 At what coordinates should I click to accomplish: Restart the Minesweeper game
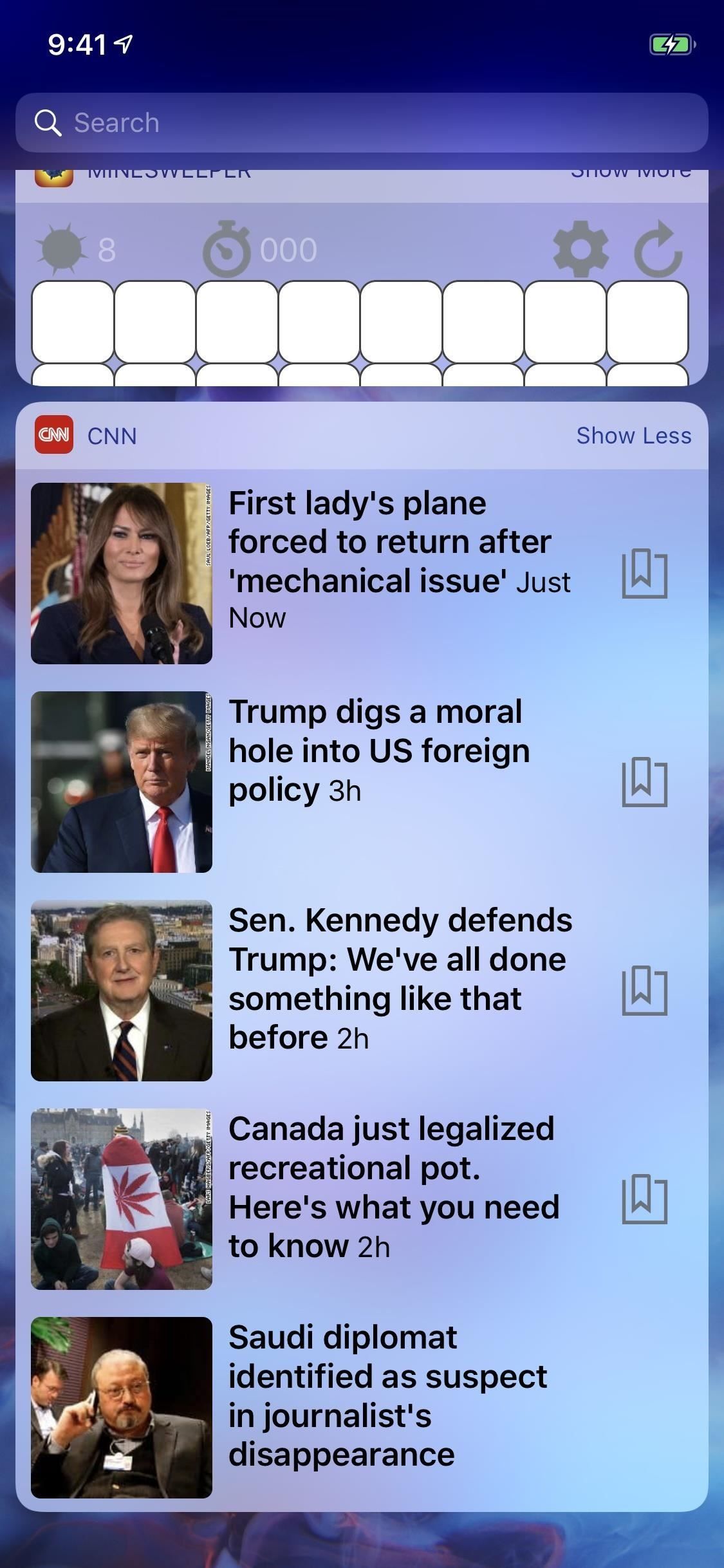(x=658, y=250)
